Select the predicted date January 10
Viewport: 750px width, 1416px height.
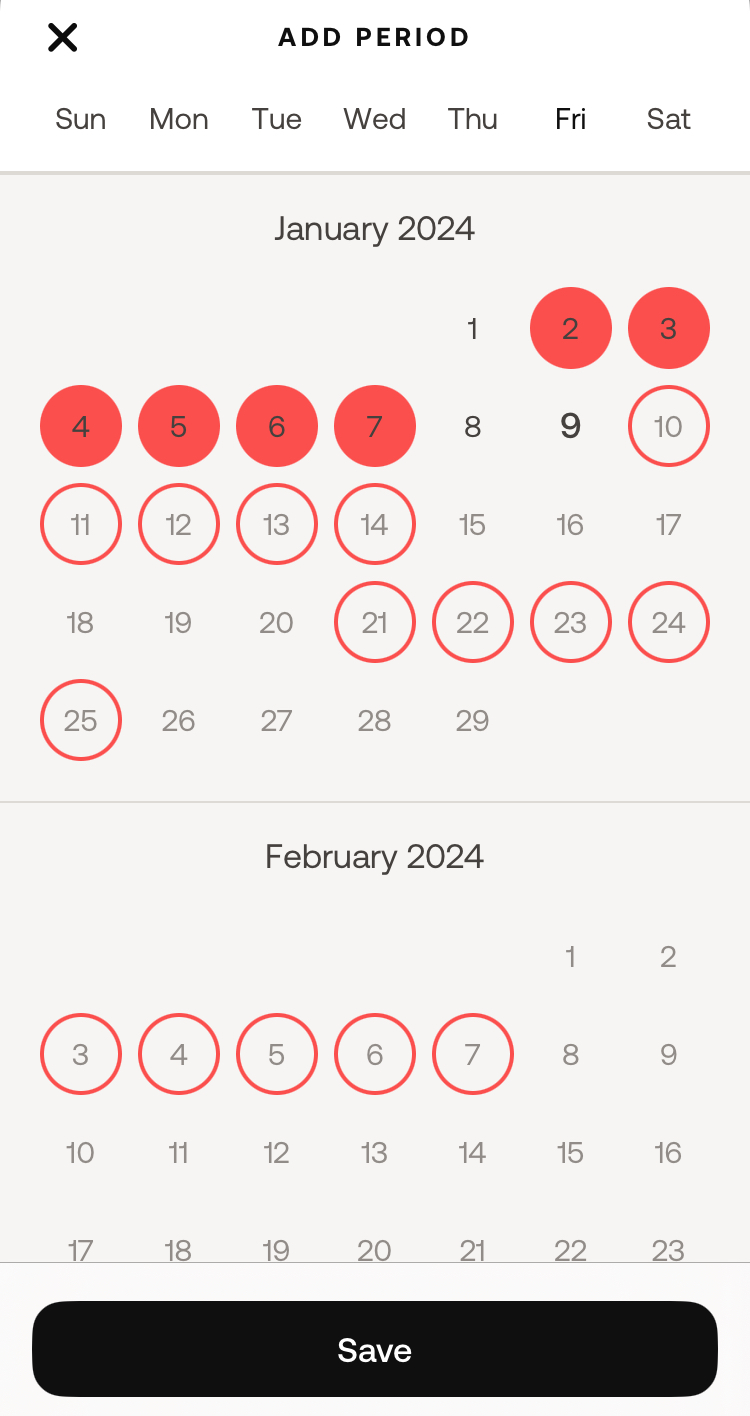tap(668, 426)
